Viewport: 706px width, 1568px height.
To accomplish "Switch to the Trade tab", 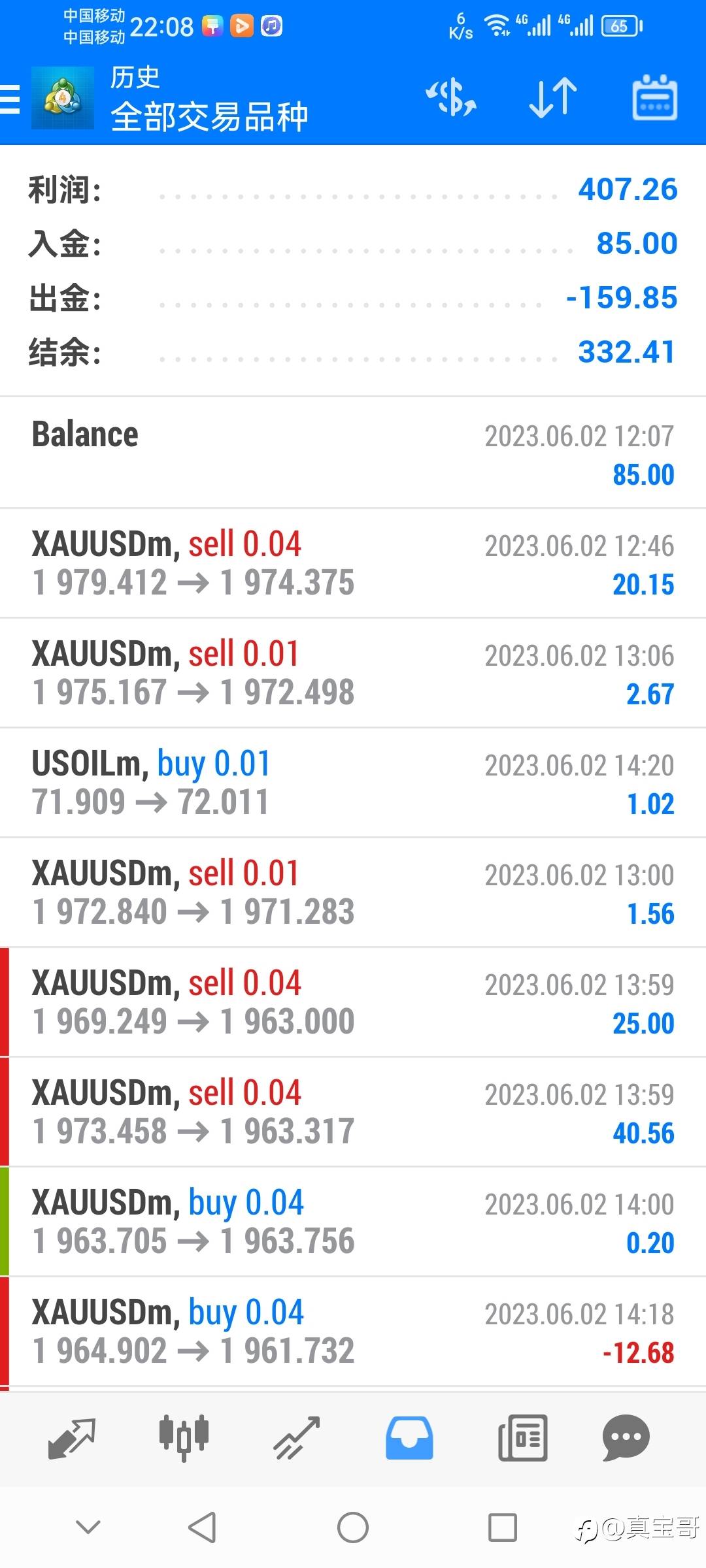I will [296, 1437].
